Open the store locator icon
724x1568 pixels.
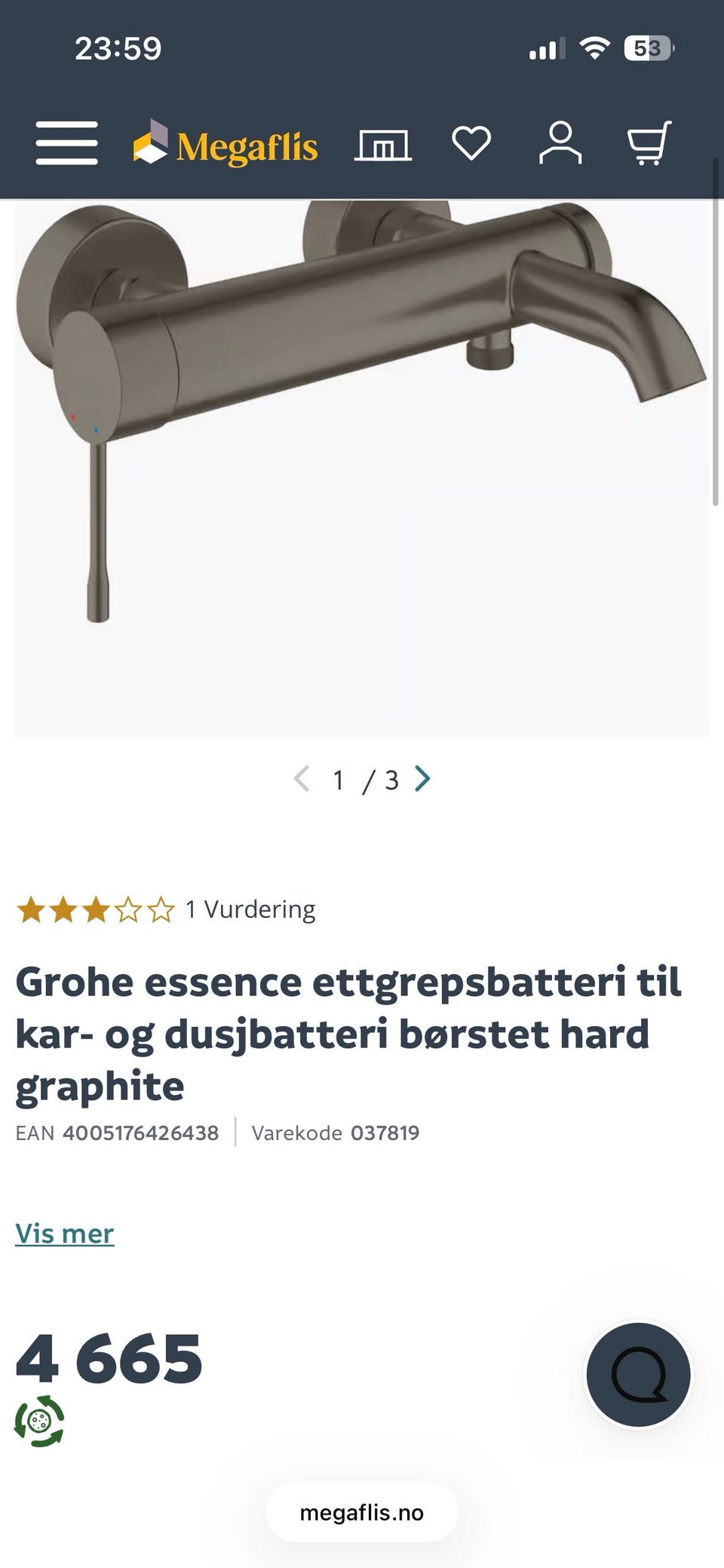pyautogui.click(x=383, y=143)
